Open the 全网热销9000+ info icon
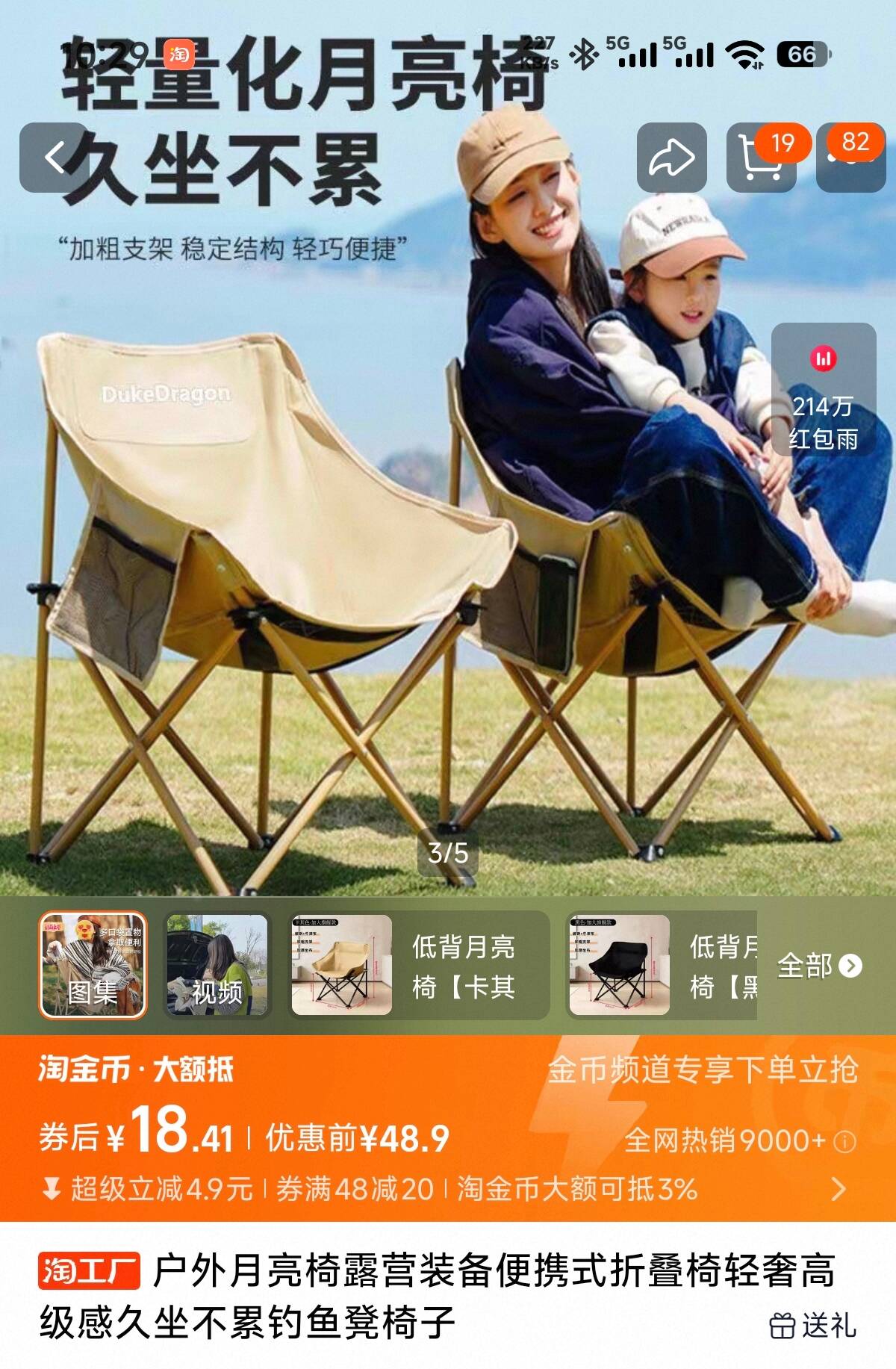The height and width of the screenshot is (1369, 896). pos(845,1141)
